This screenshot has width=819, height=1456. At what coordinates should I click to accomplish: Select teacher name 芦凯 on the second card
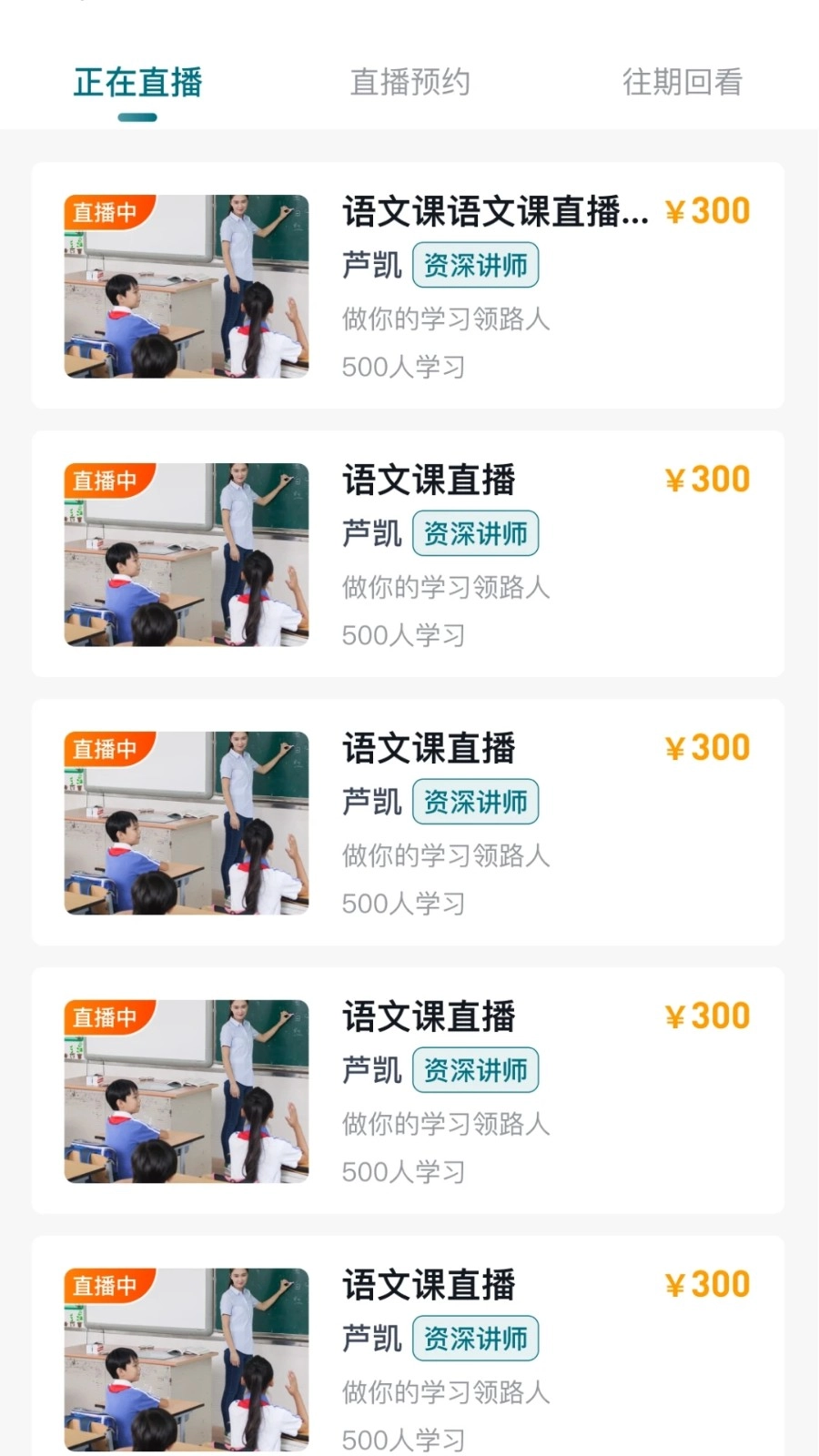coord(370,533)
